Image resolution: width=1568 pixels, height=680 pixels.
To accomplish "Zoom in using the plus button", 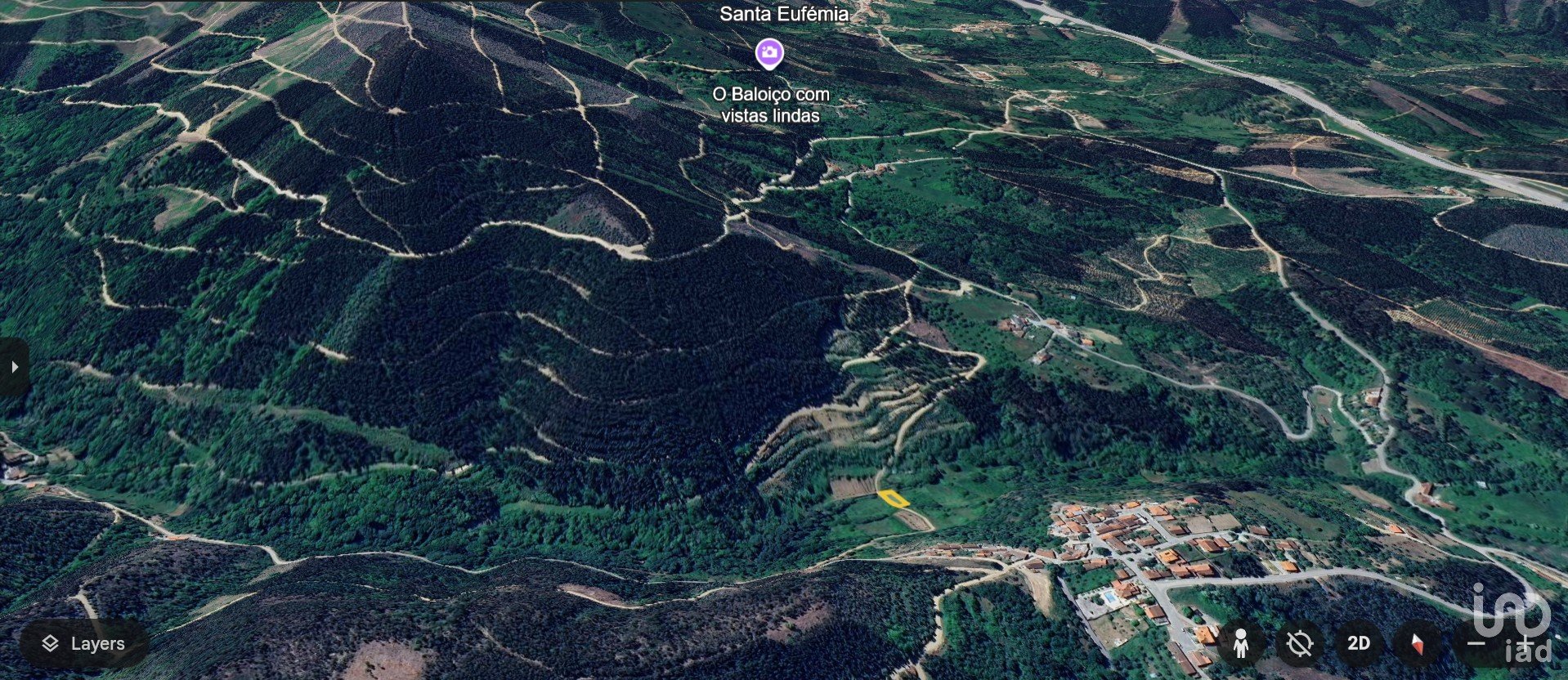I will point(1525,644).
